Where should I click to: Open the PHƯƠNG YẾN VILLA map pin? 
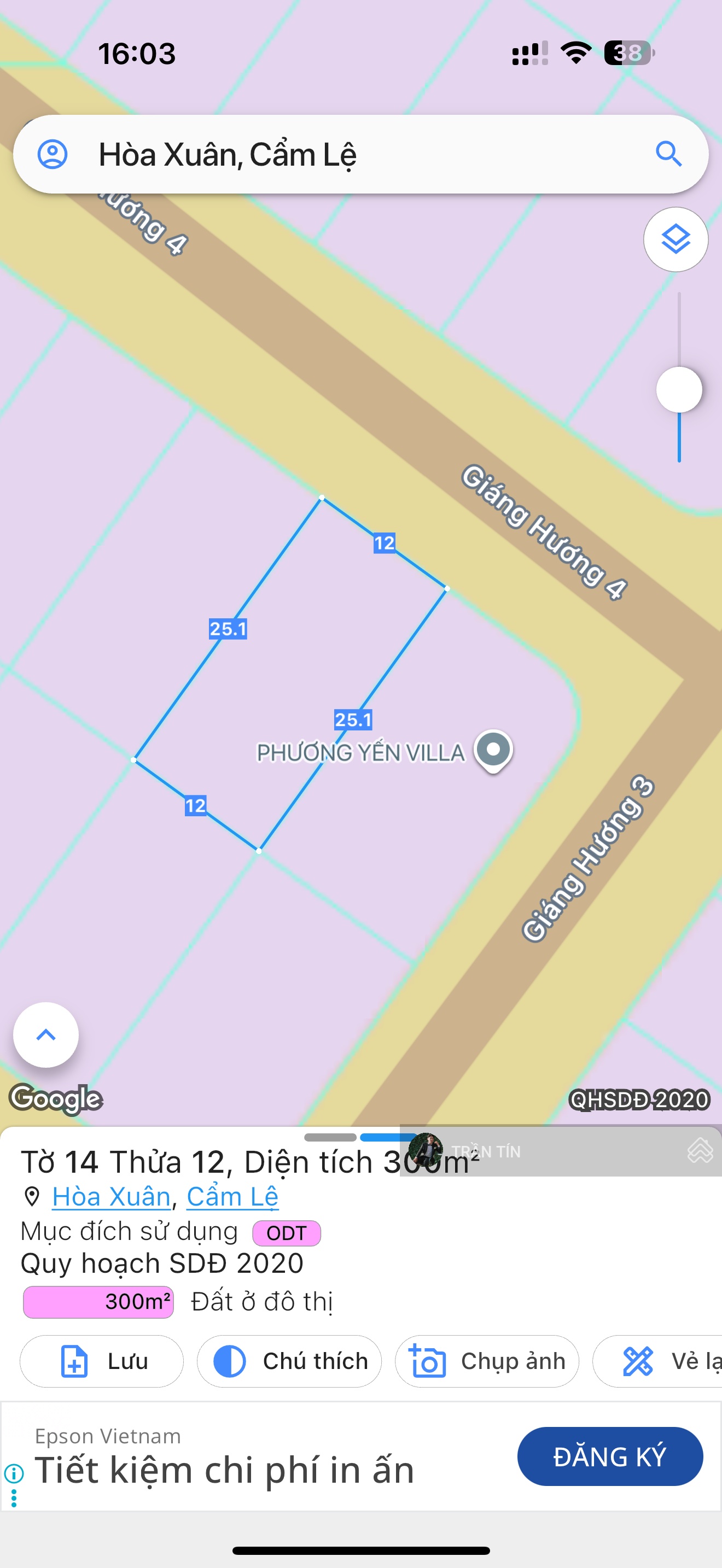pyautogui.click(x=493, y=750)
